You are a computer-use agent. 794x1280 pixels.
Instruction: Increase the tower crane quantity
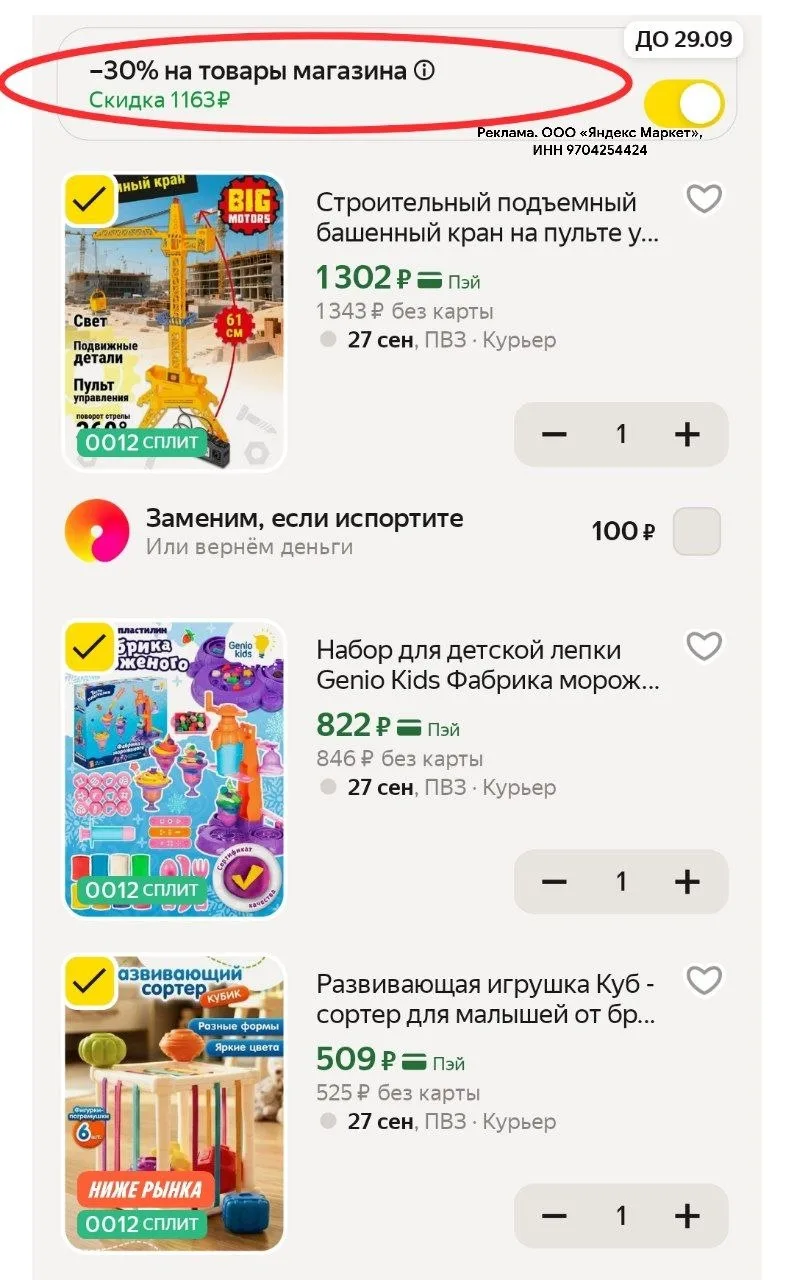(x=687, y=434)
